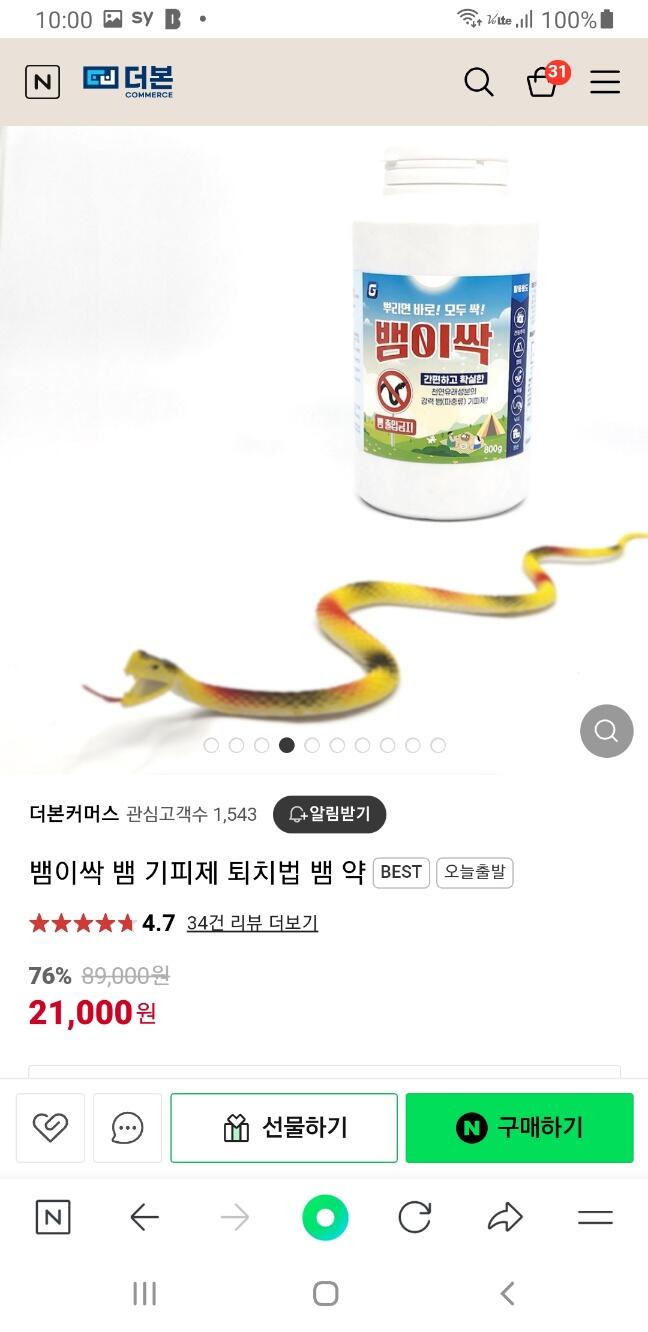
Task: Tap the green Naver home circle button
Action: (x=325, y=1217)
